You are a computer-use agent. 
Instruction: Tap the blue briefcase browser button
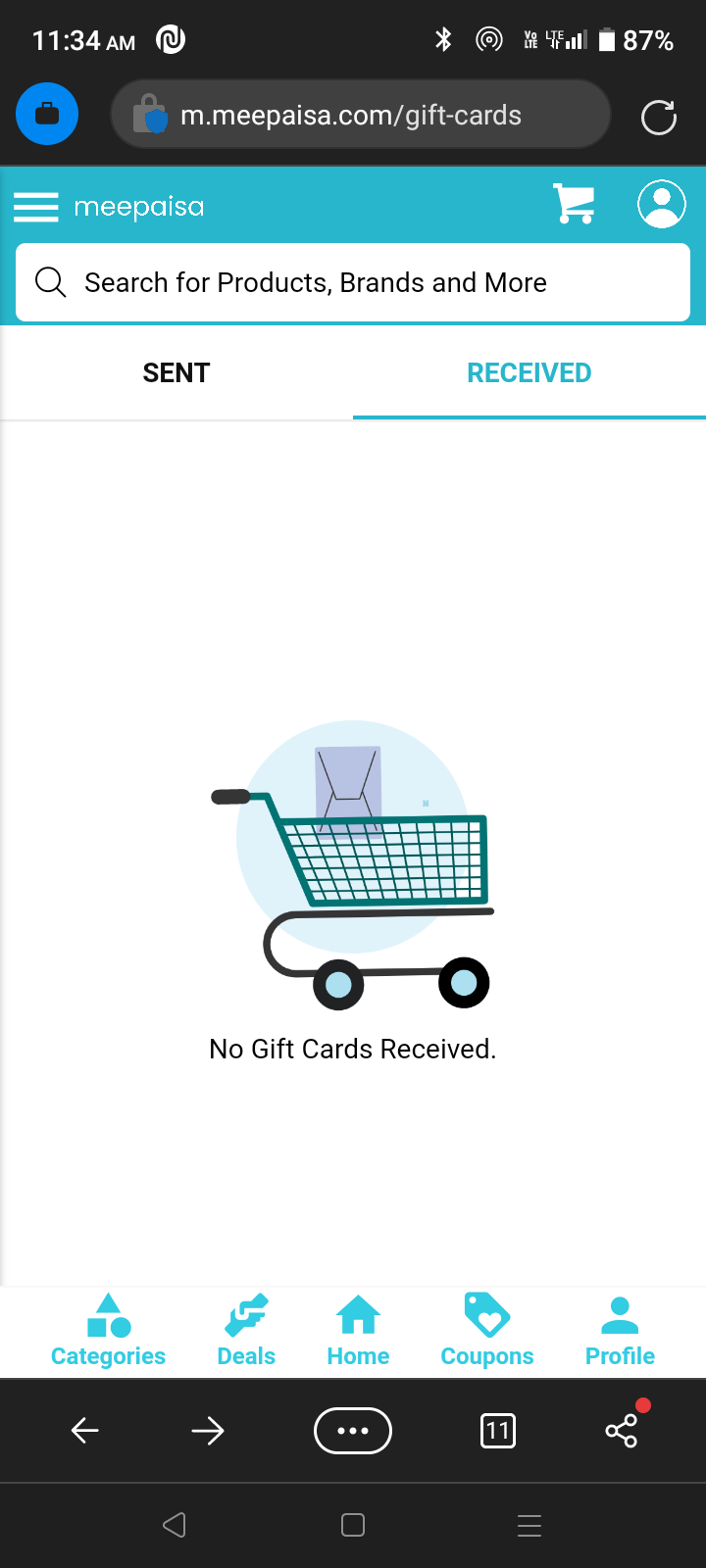pos(47,115)
